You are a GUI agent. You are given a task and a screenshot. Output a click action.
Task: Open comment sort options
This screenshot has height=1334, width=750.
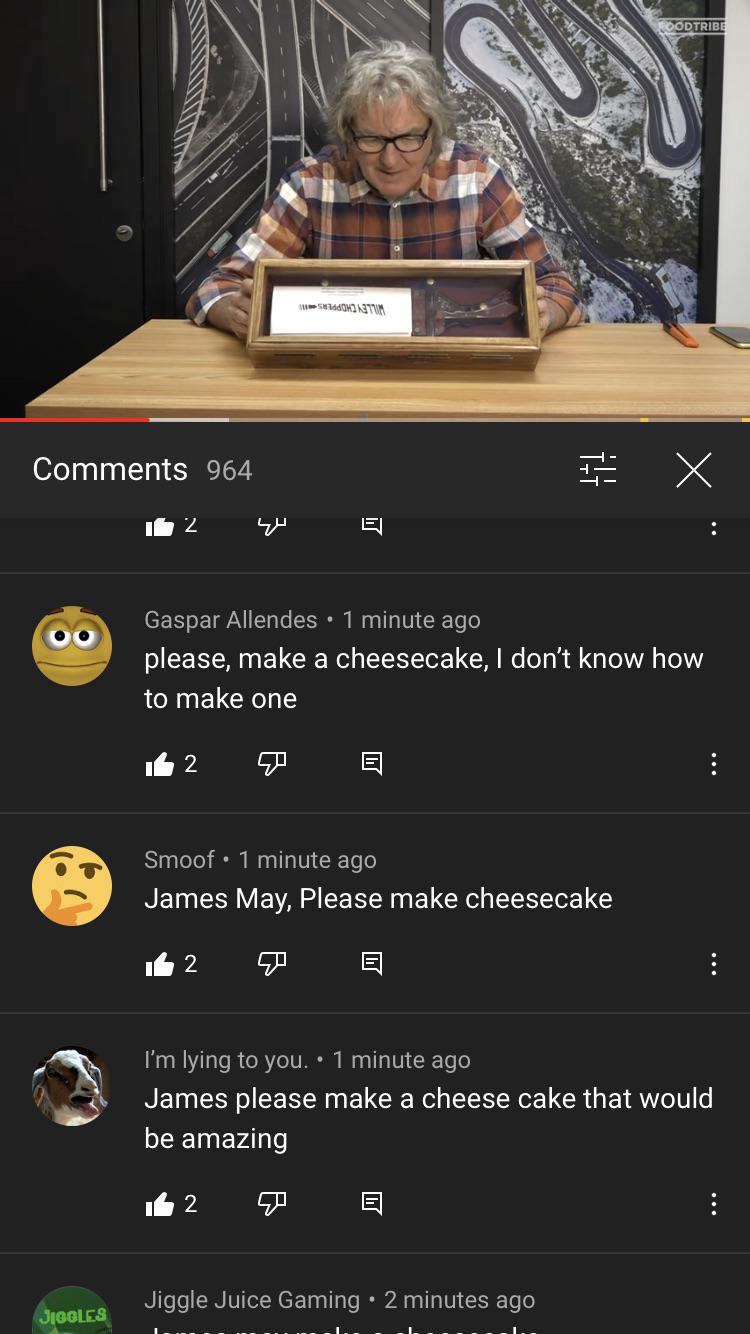[x=598, y=469]
